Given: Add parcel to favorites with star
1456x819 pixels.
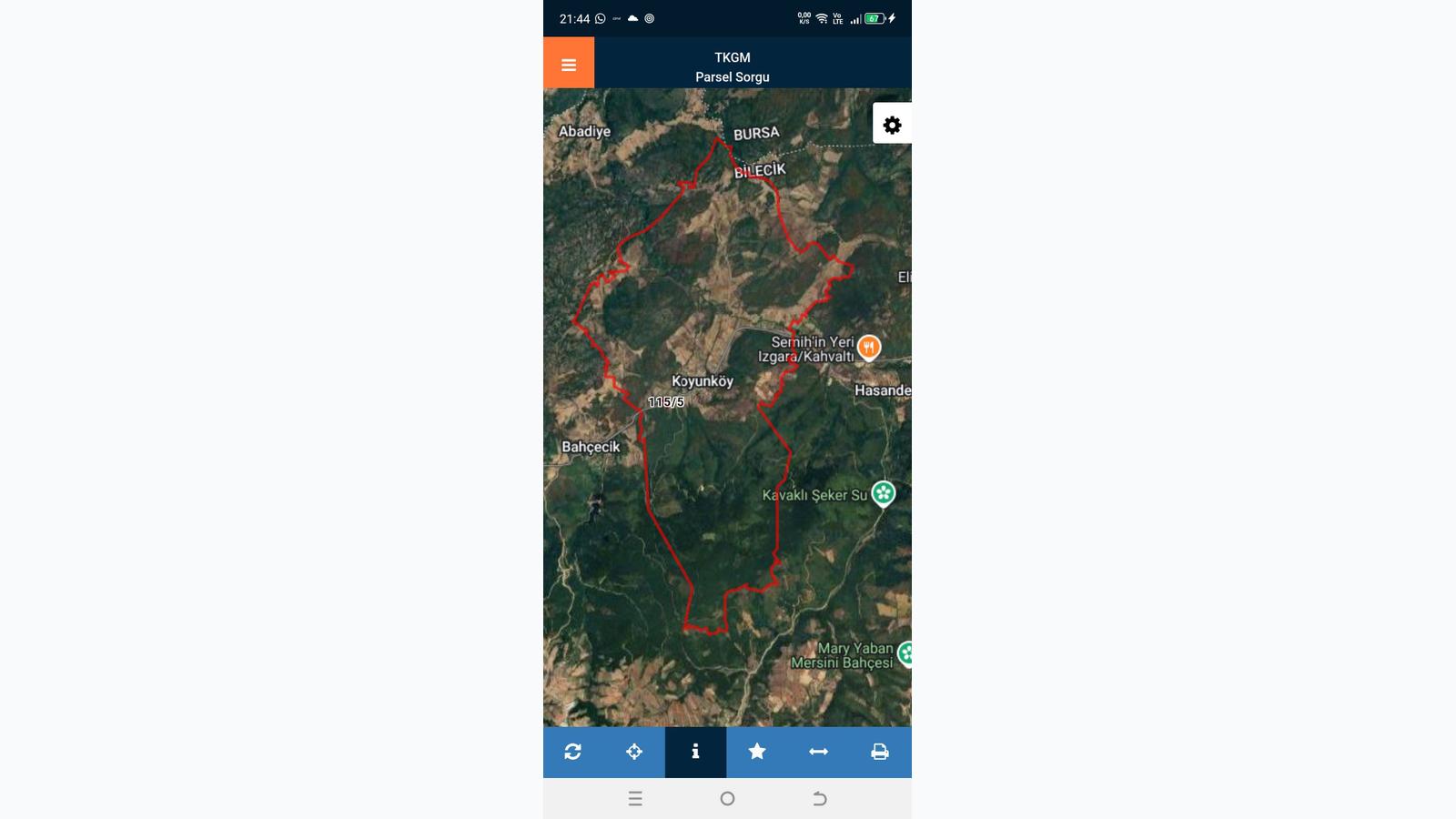Looking at the screenshot, I should pos(757,752).
